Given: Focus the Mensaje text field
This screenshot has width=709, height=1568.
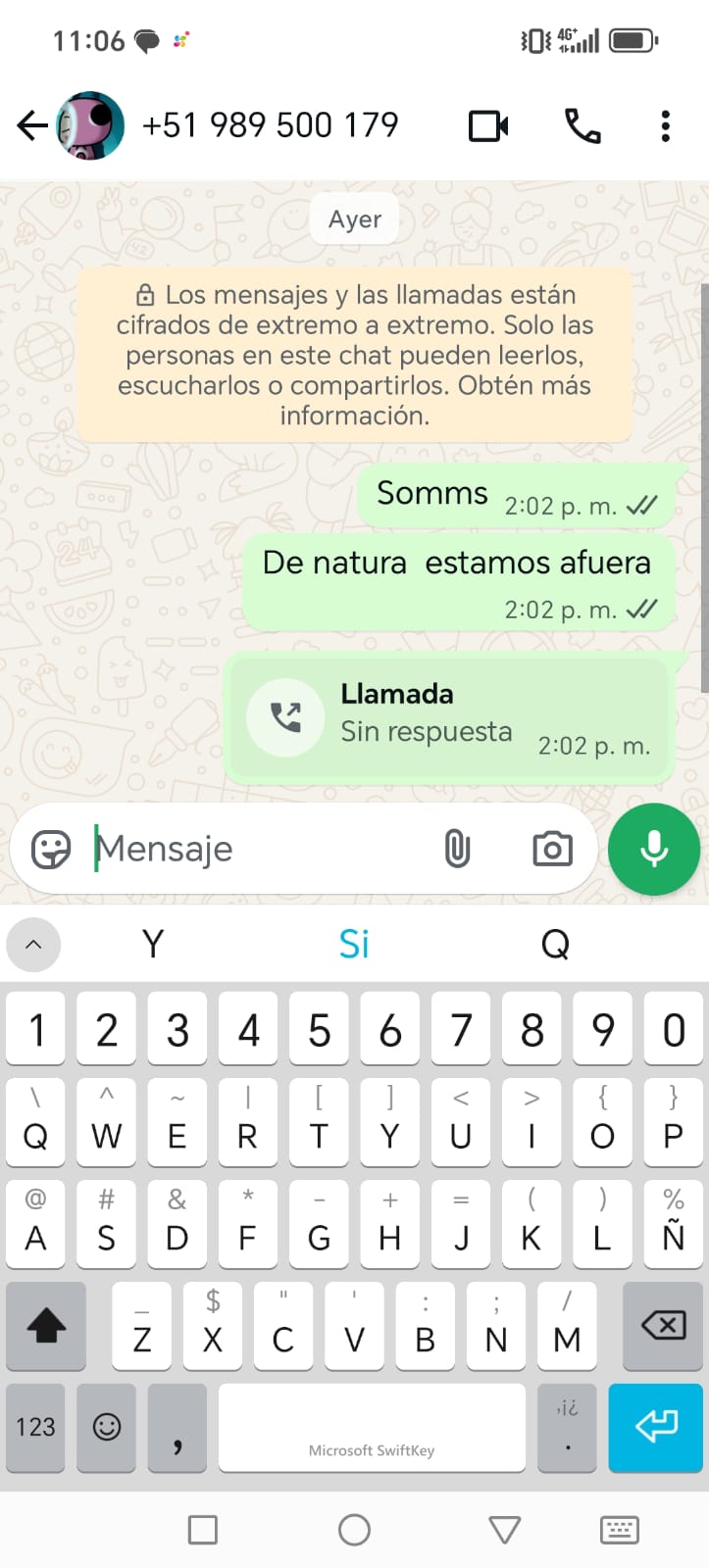Looking at the screenshot, I should pyautogui.click(x=255, y=850).
